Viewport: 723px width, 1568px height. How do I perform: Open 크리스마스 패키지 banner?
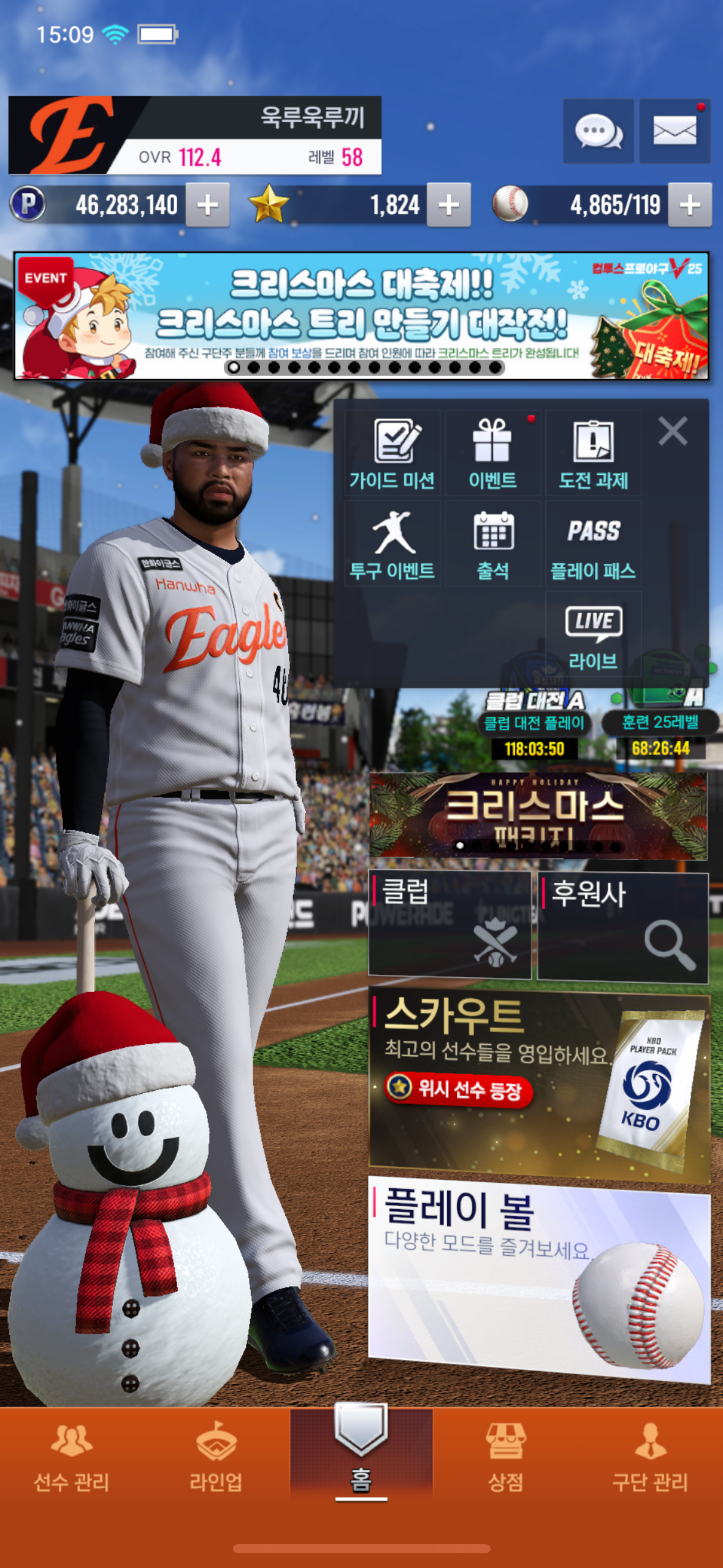click(538, 815)
